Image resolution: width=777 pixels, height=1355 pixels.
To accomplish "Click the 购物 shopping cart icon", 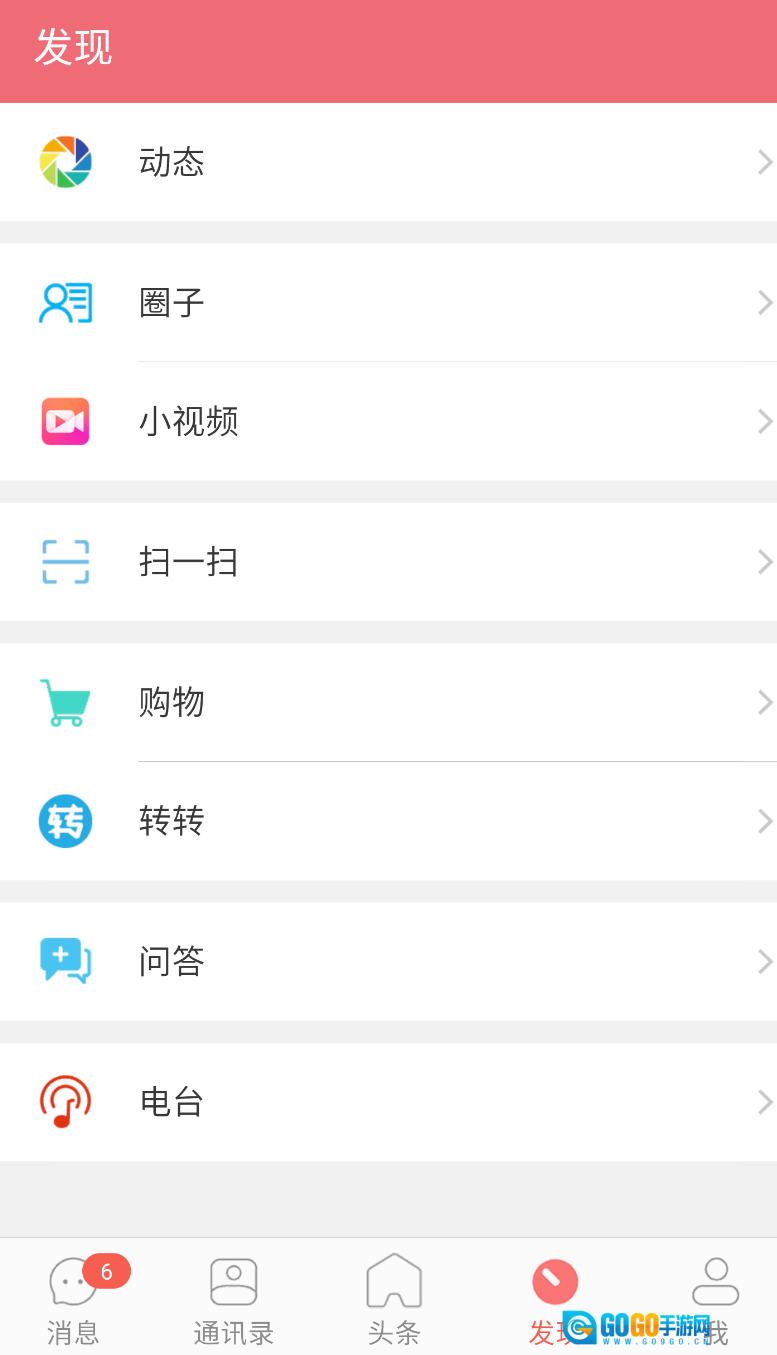I will click(x=64, y=702).
